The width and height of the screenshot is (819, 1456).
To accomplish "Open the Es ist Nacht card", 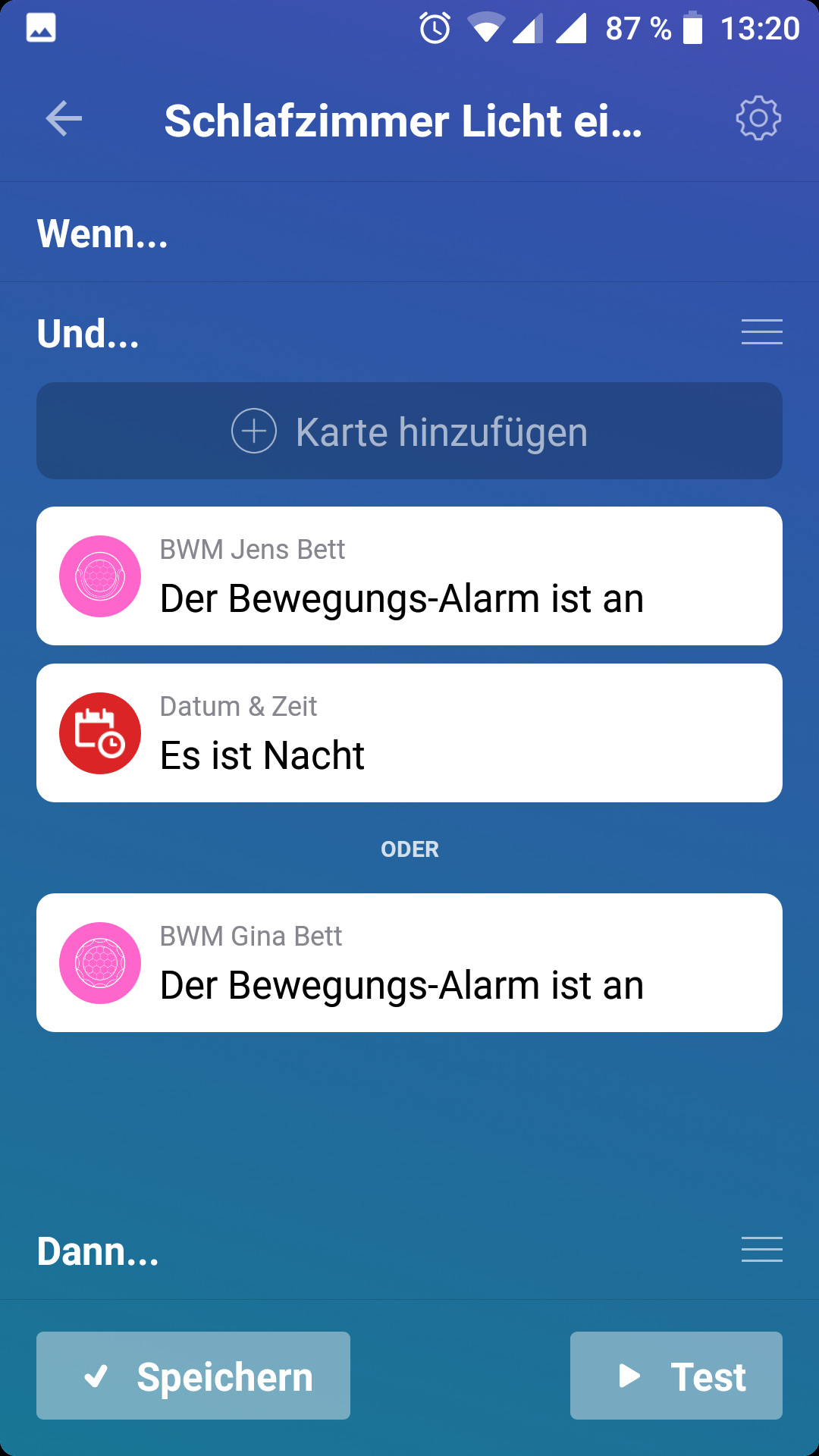I will click(x=409, y=733).
